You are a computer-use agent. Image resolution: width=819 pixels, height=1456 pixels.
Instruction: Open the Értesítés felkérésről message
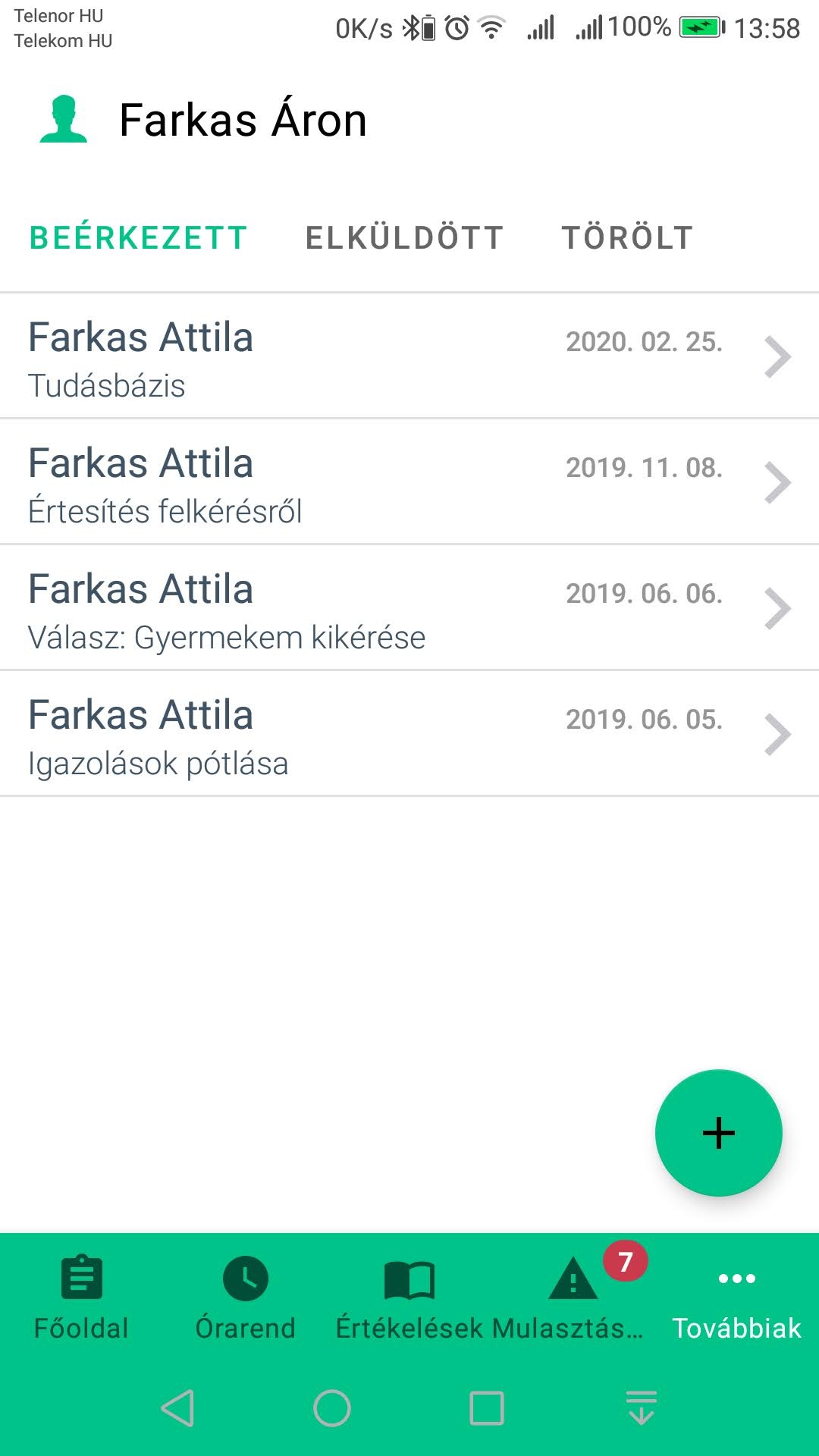409,482
